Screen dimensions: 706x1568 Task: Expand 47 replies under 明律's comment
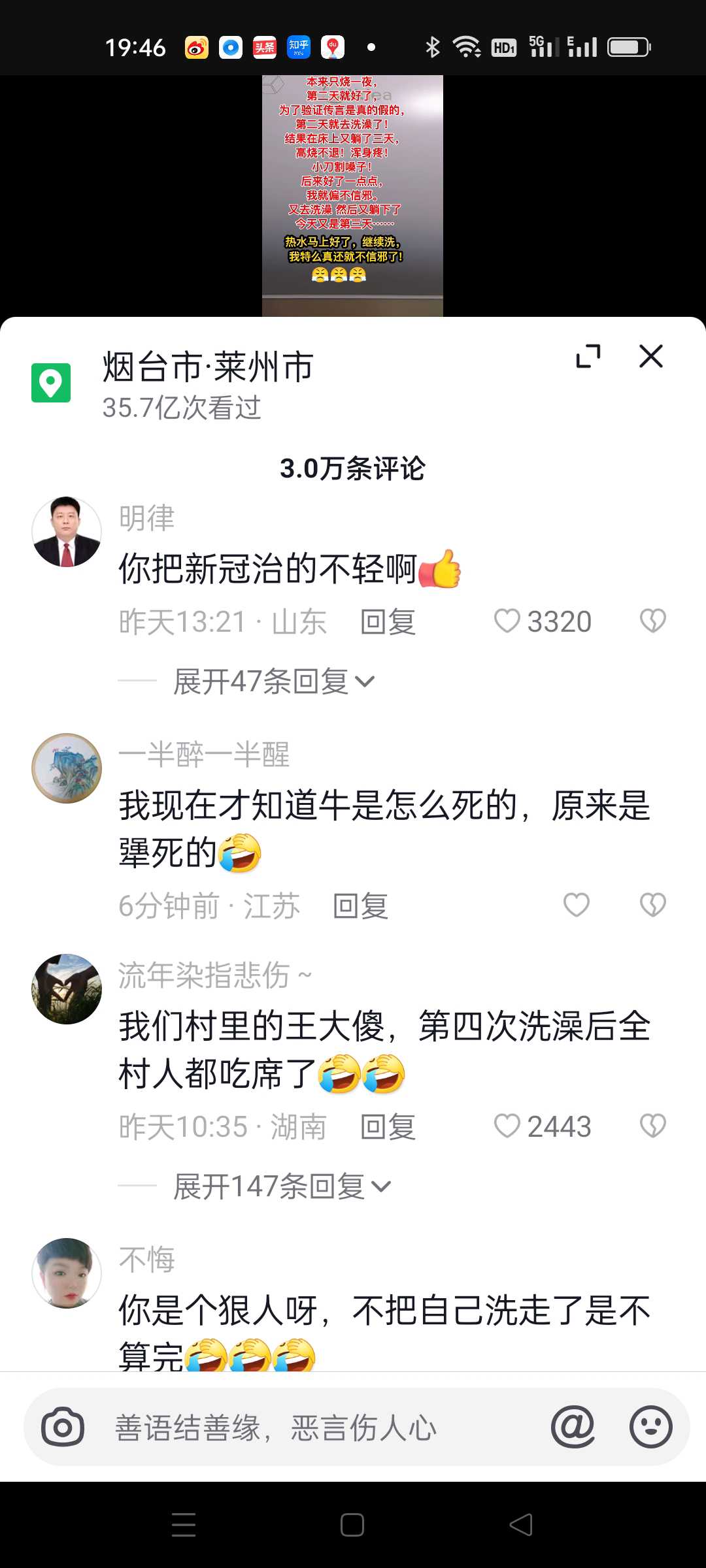pyautogui.click(x=274, y=681)
